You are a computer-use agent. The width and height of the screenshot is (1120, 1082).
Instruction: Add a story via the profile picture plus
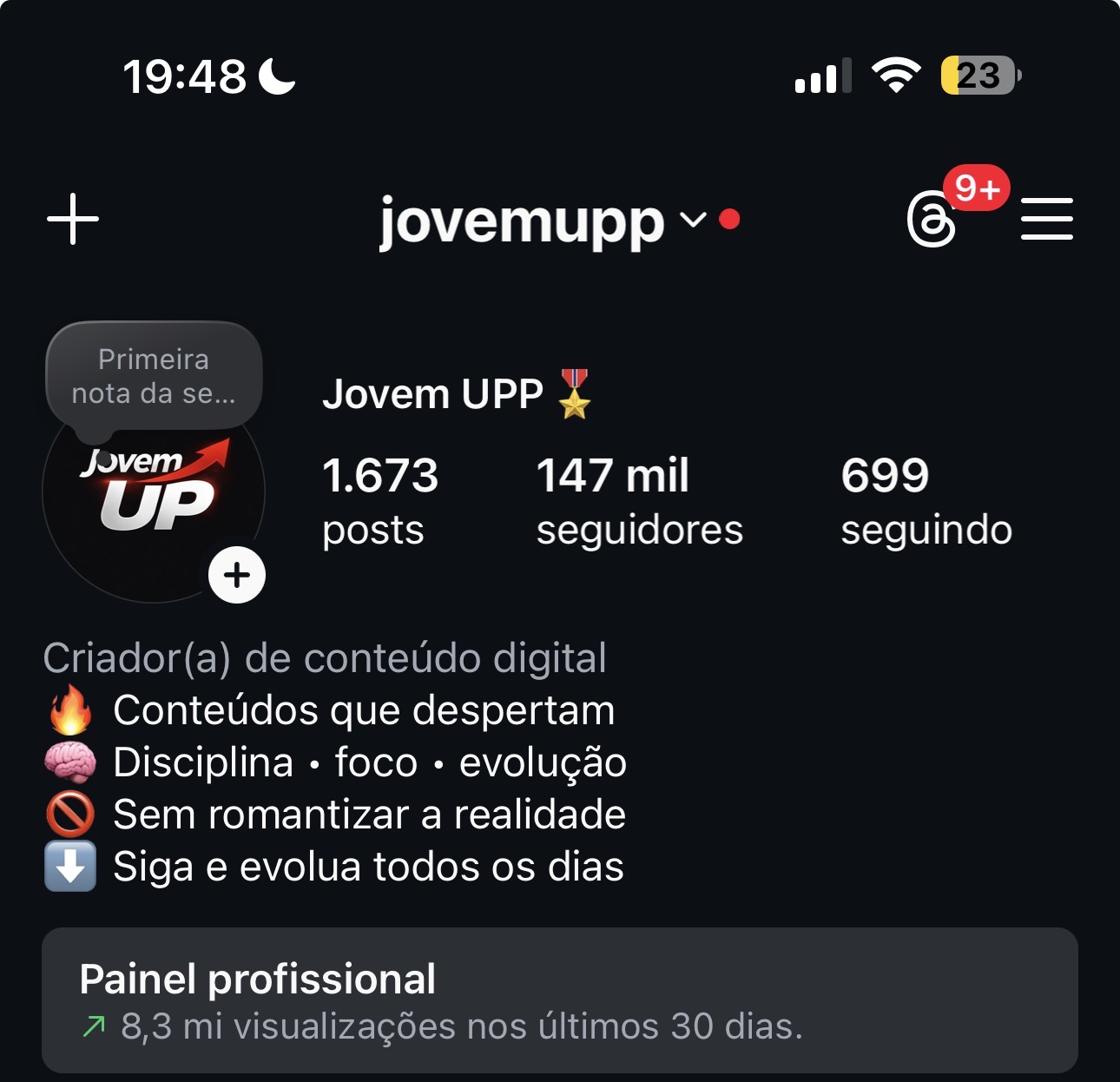tap(237, 575)
